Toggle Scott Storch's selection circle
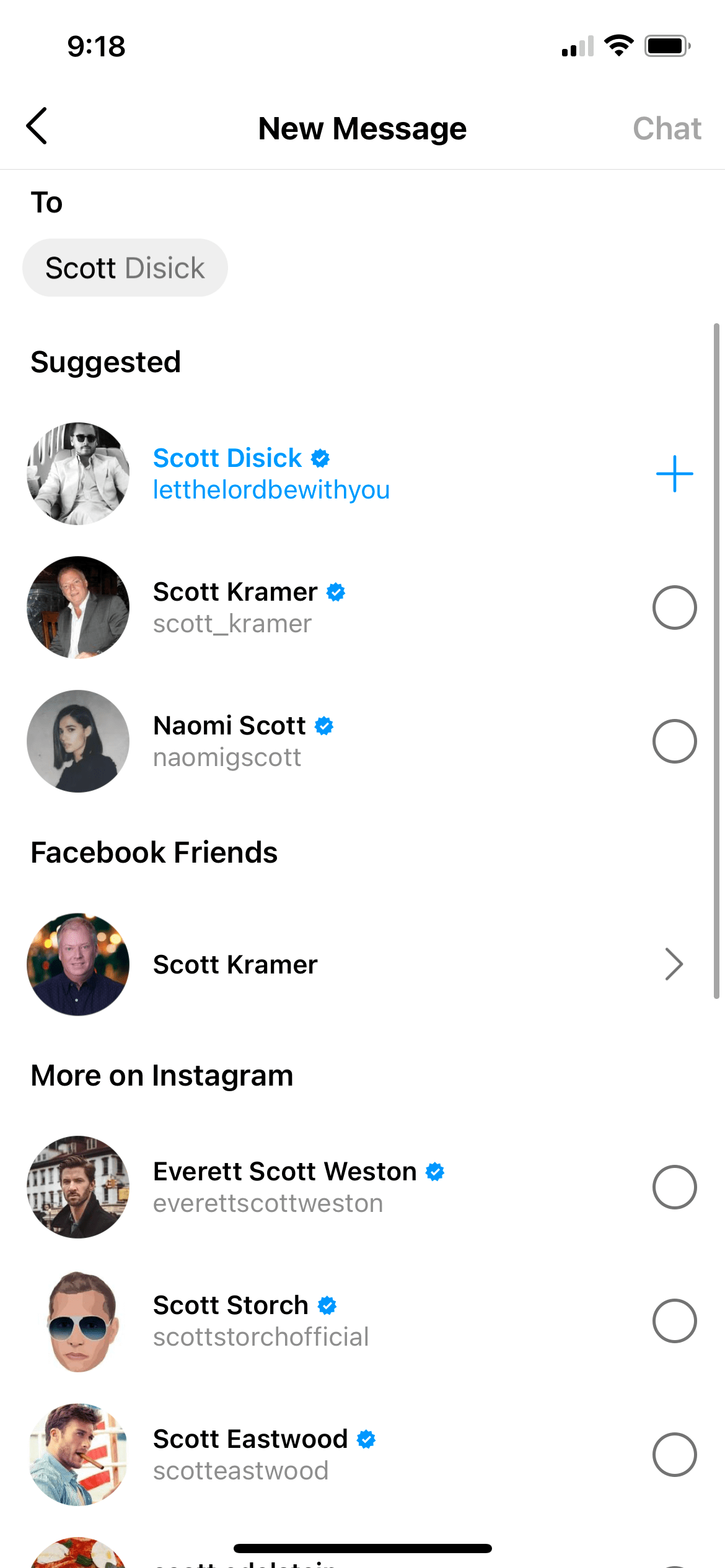Screen dimensions: 725x1568 674,1321
